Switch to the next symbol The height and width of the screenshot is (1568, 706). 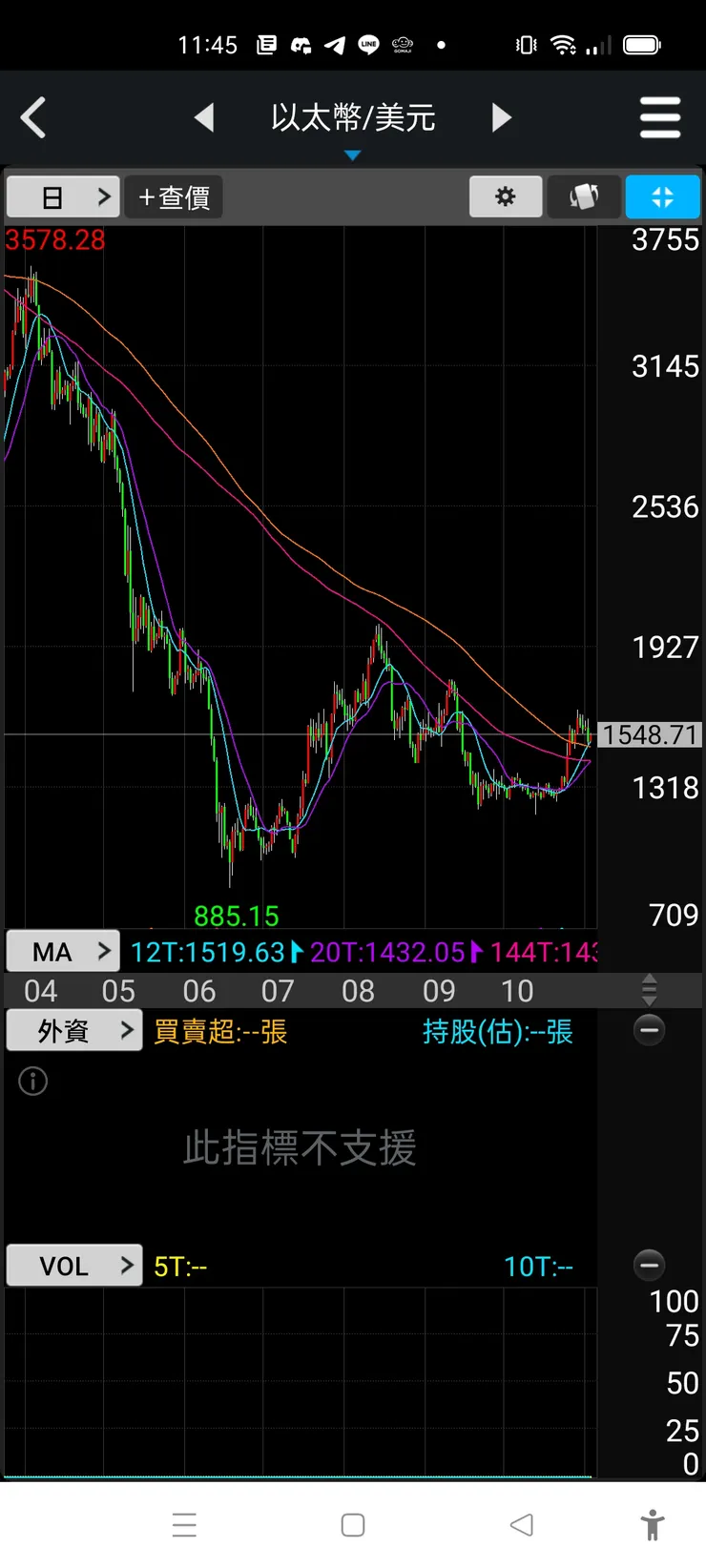502,118
